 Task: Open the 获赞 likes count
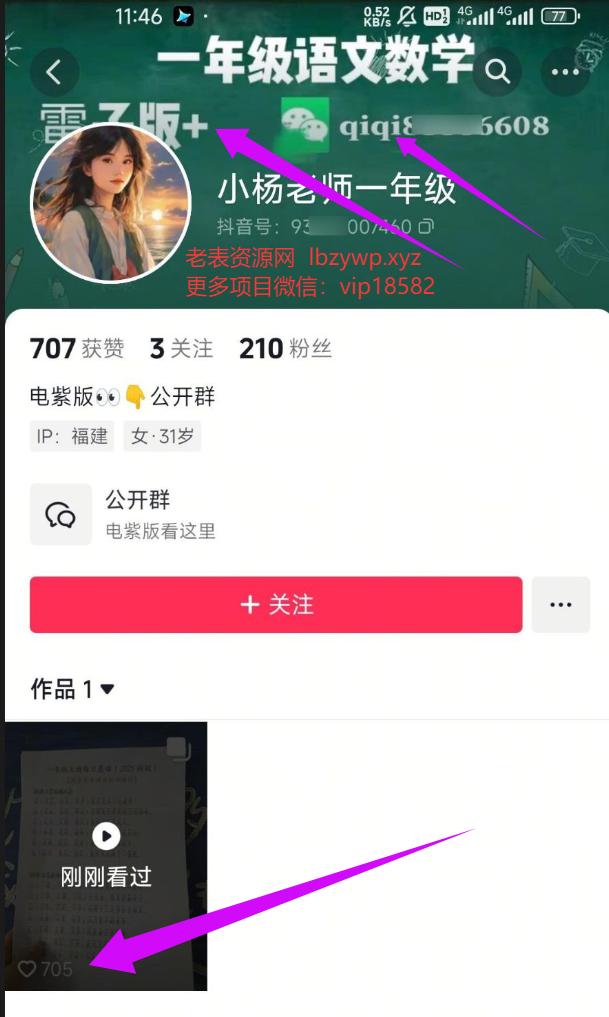(77, 348)
